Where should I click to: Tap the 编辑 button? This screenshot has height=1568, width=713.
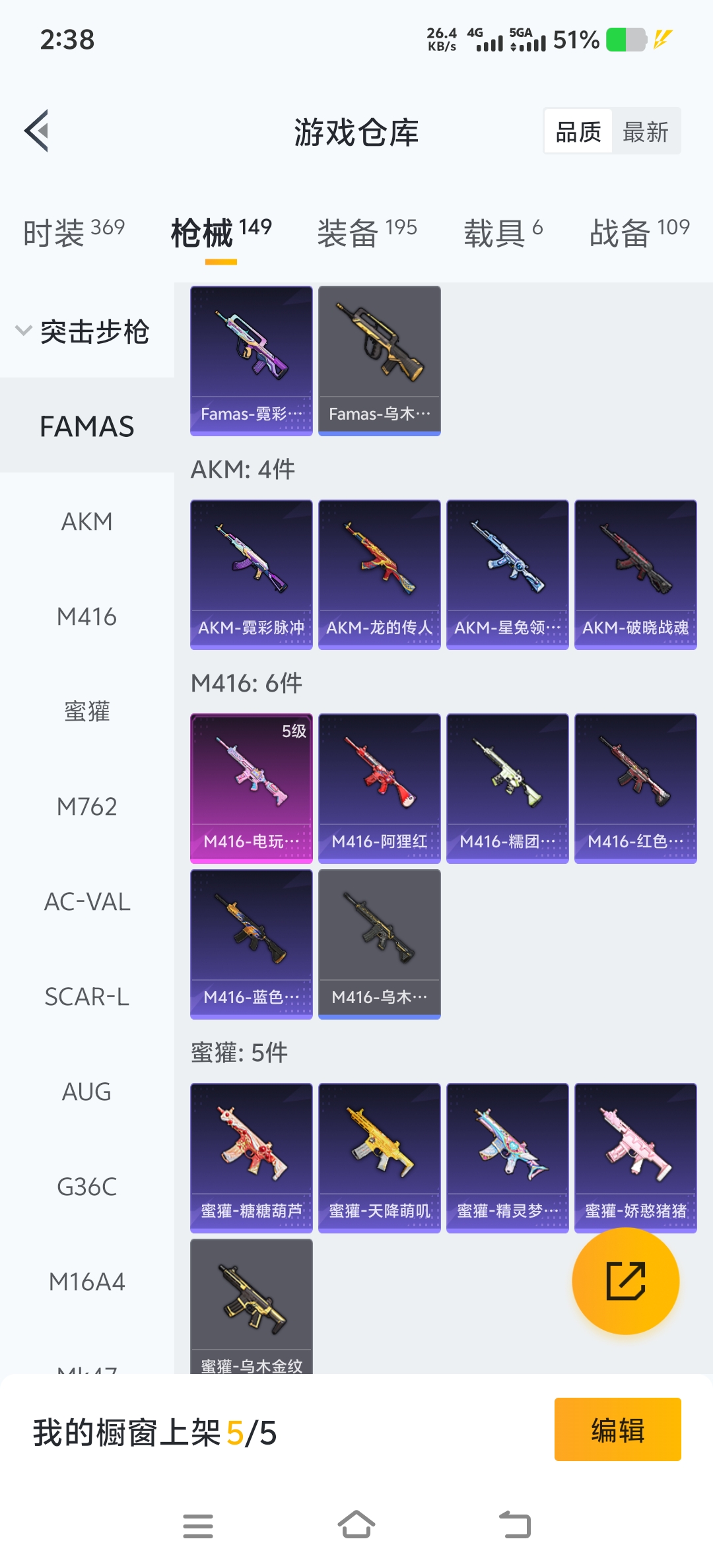tap(617, 1429)
